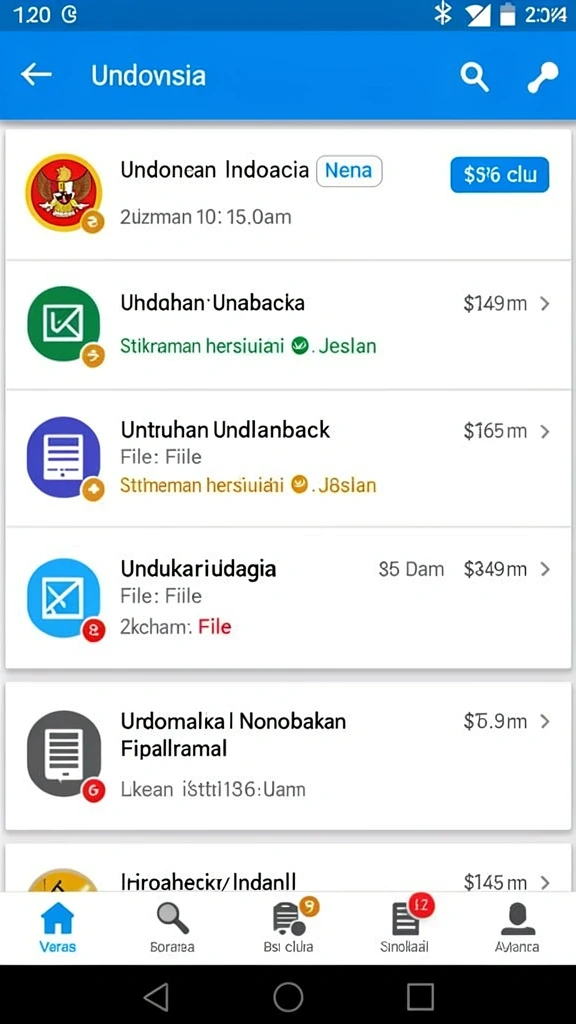
Task: Open the Untruhan Undlanback row
Action: [x=288, y=458]
